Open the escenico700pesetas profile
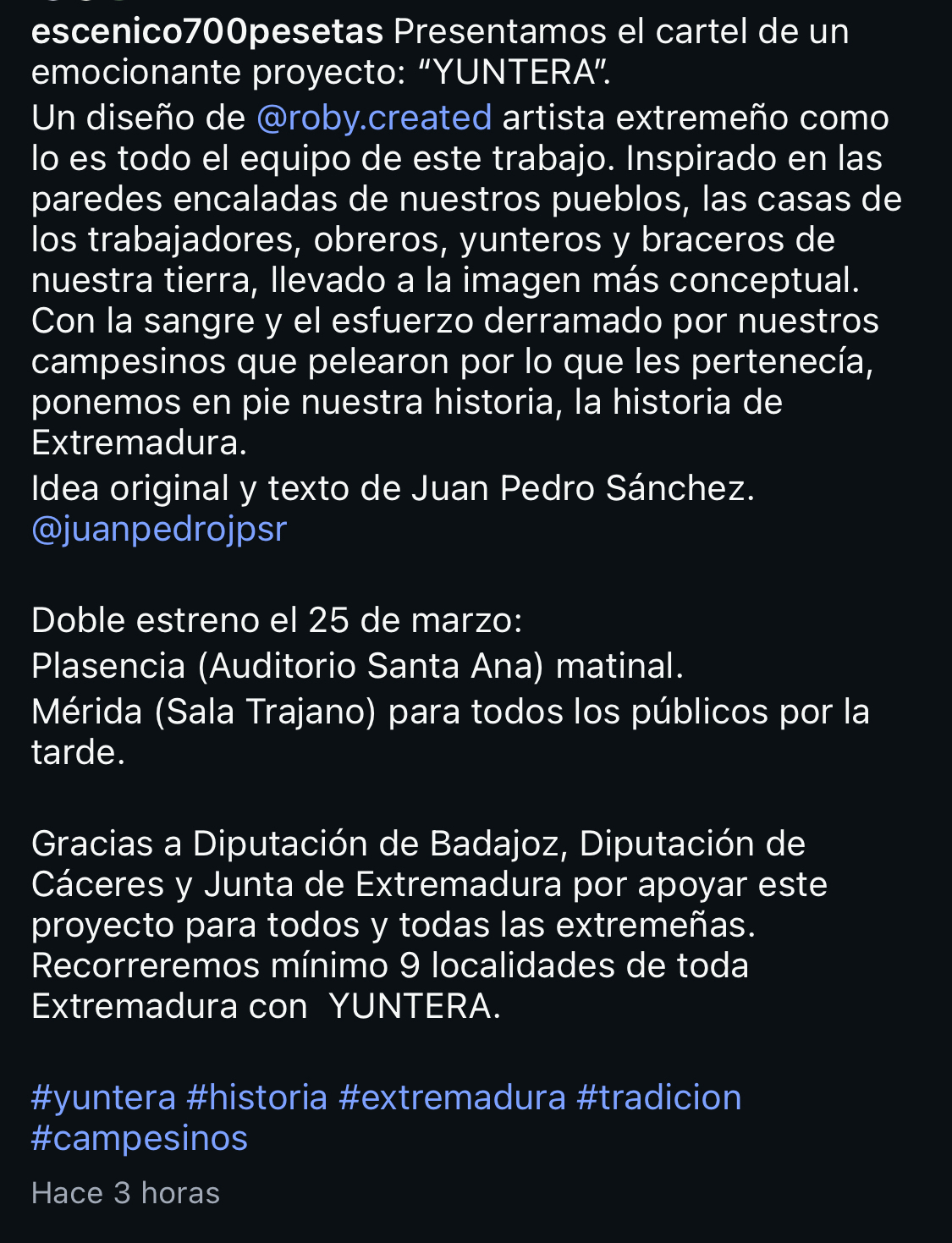The image size is (952, 1243). pyautogui.click(x=206, y=32)
